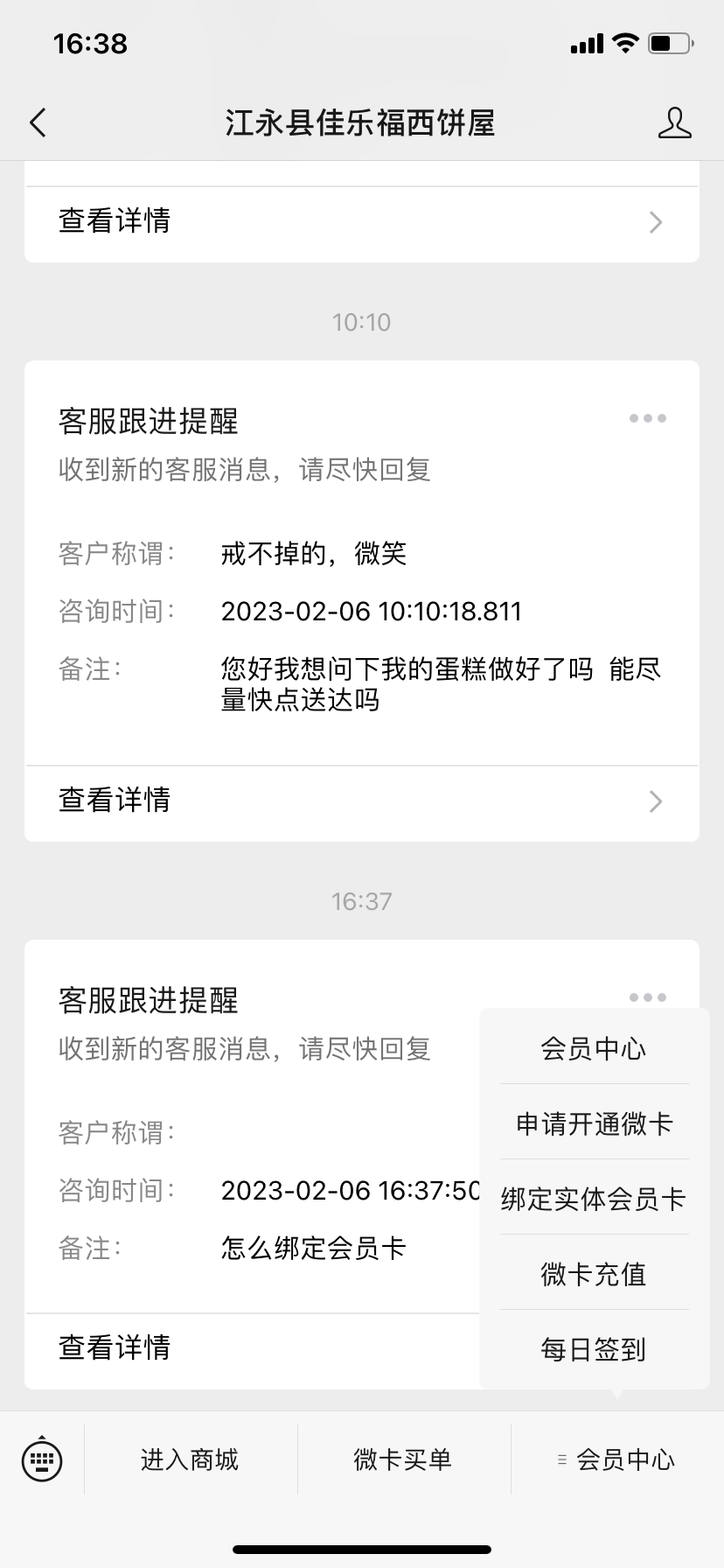Select 会员中心 in the popup menu

point(594,1048)
